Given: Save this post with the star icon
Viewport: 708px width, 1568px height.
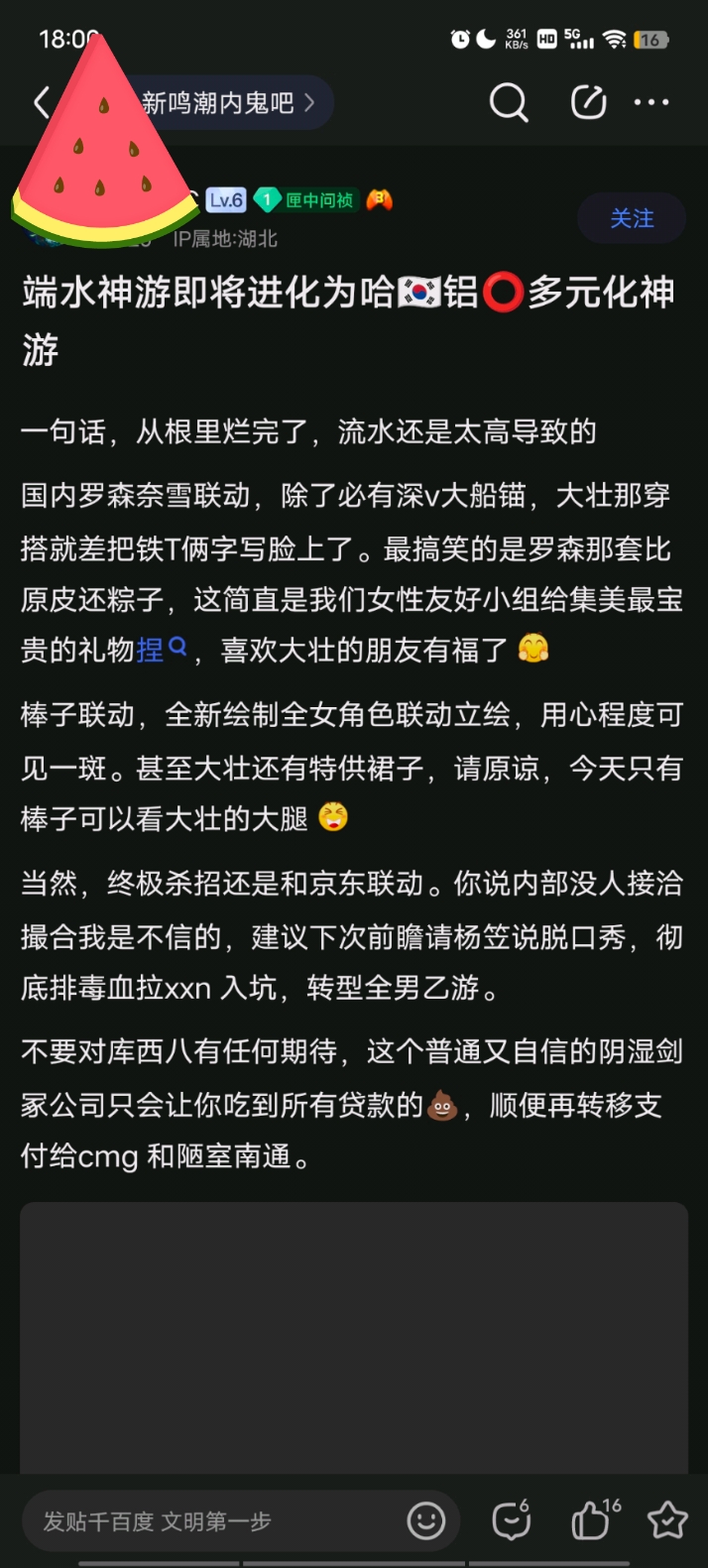Looking at the screenshot, I should (667, 1520).
